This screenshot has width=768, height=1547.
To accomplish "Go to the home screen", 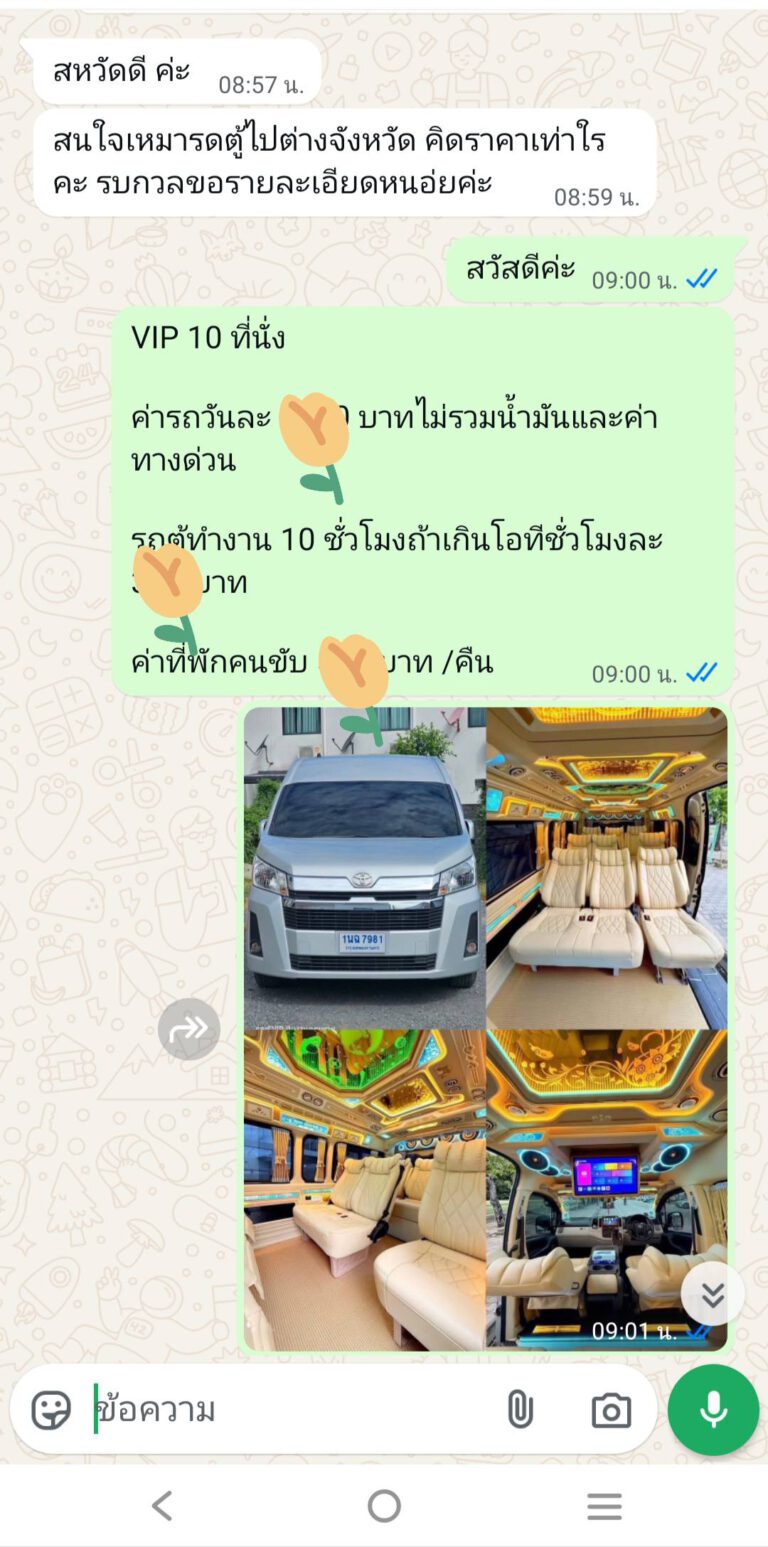I will click(384, 1505).
